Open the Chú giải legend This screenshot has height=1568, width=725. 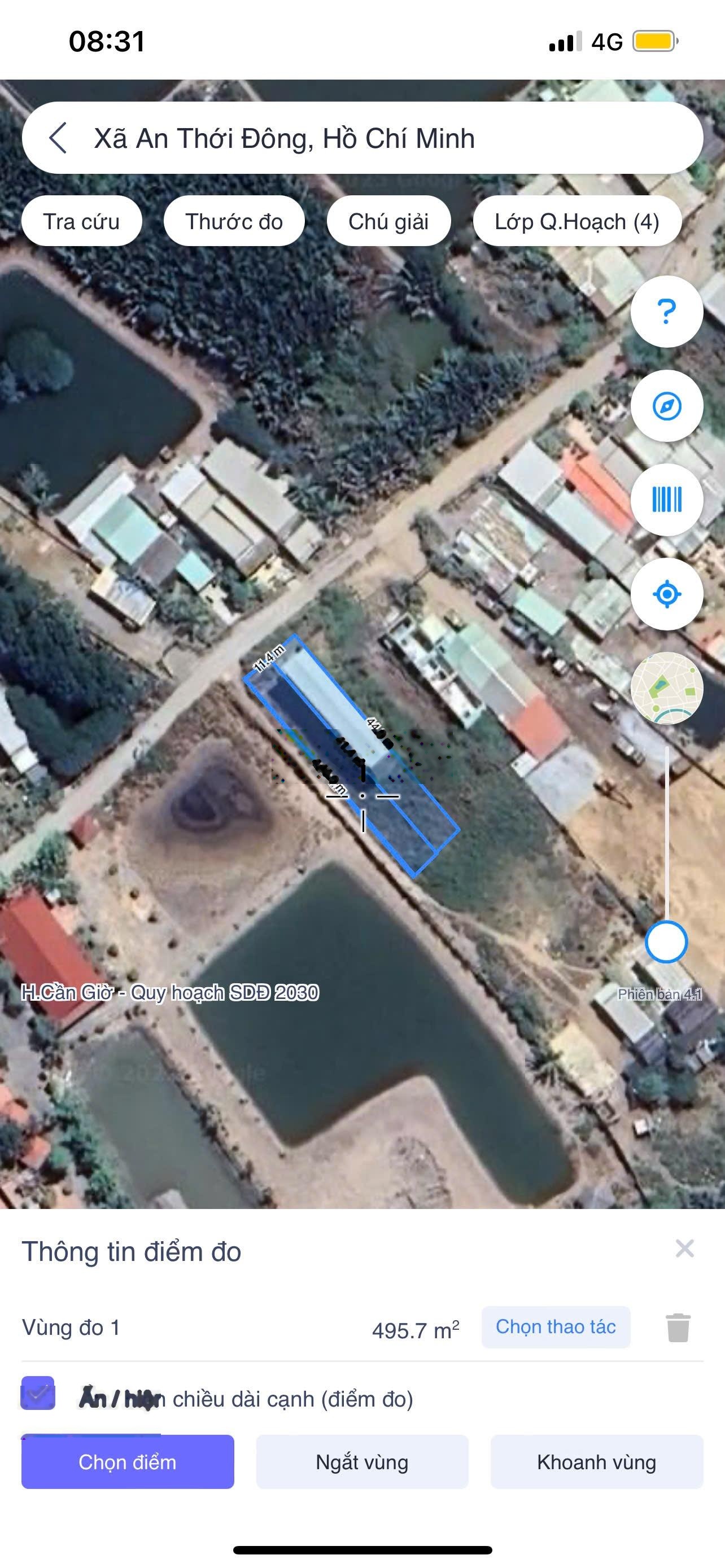(x=388, y=222)
